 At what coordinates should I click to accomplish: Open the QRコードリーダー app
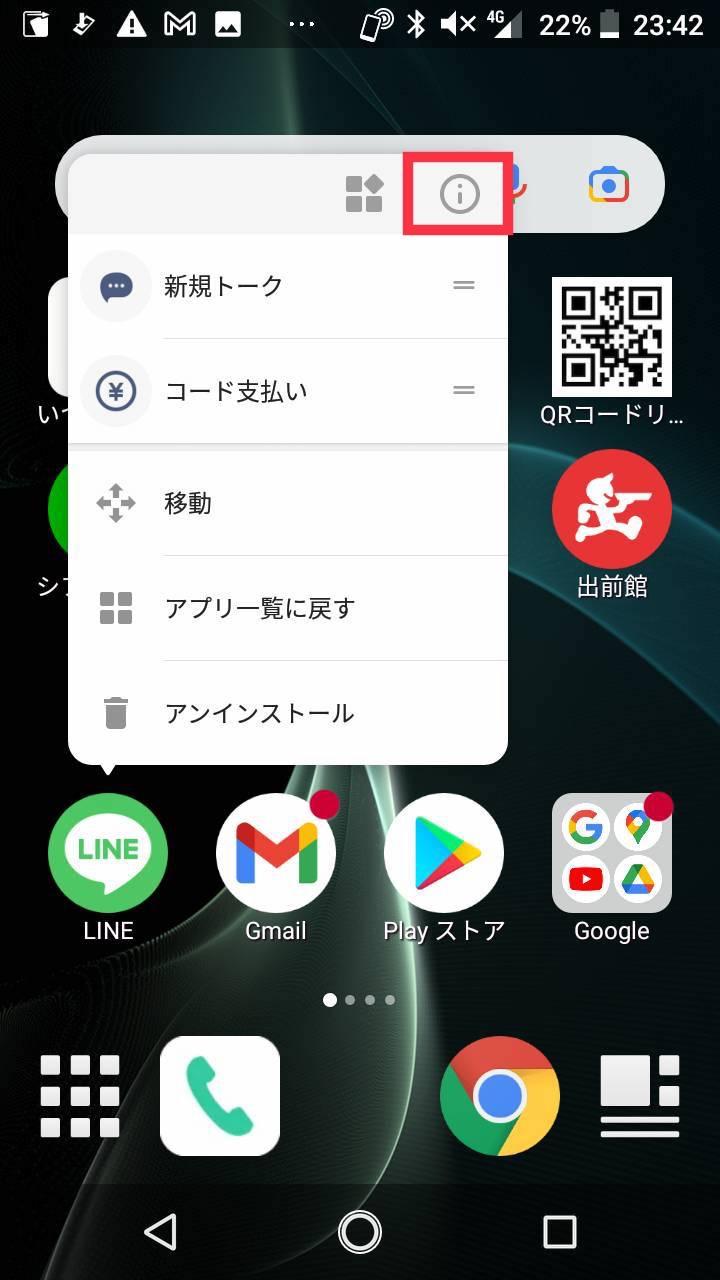tap(612, 337)
